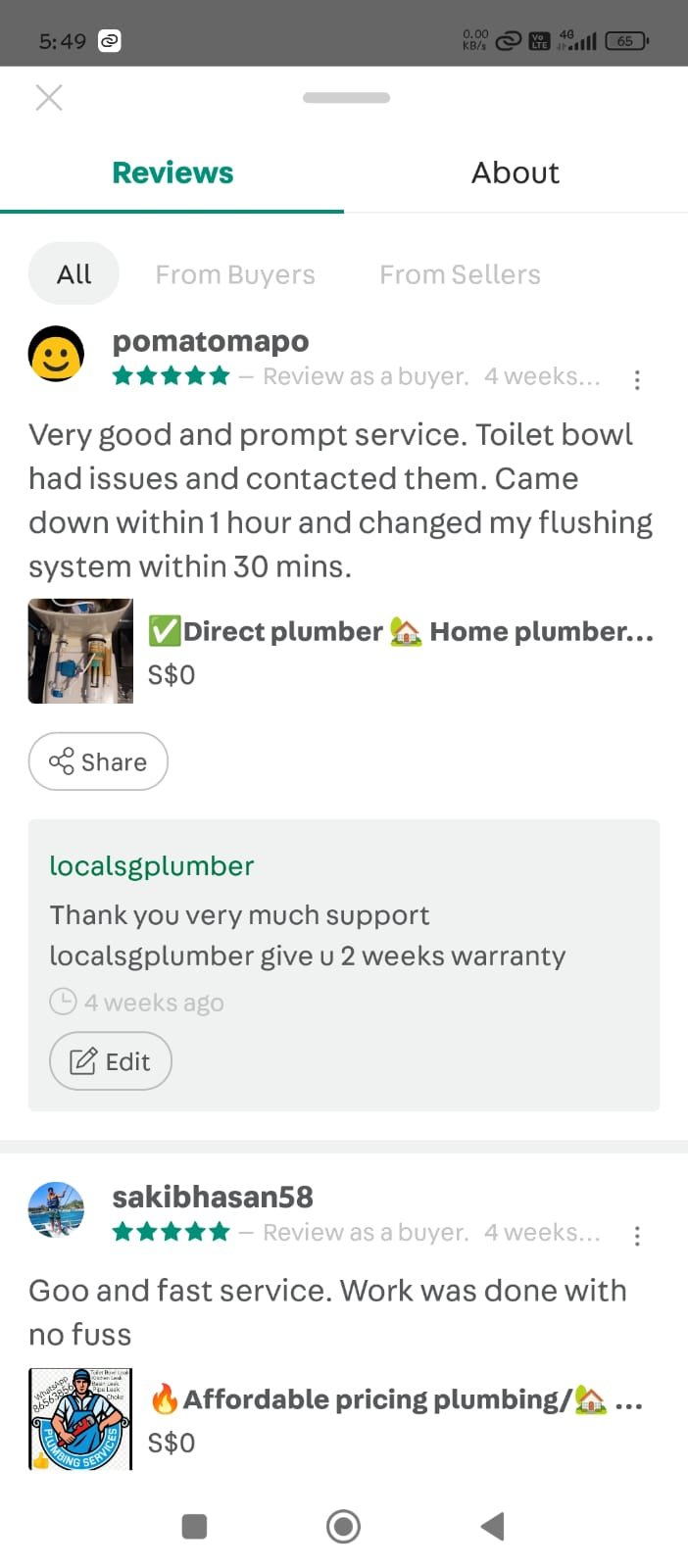The image size is (688, 1568).
Task: Close the reviews sheet
Action: [49, 97]
